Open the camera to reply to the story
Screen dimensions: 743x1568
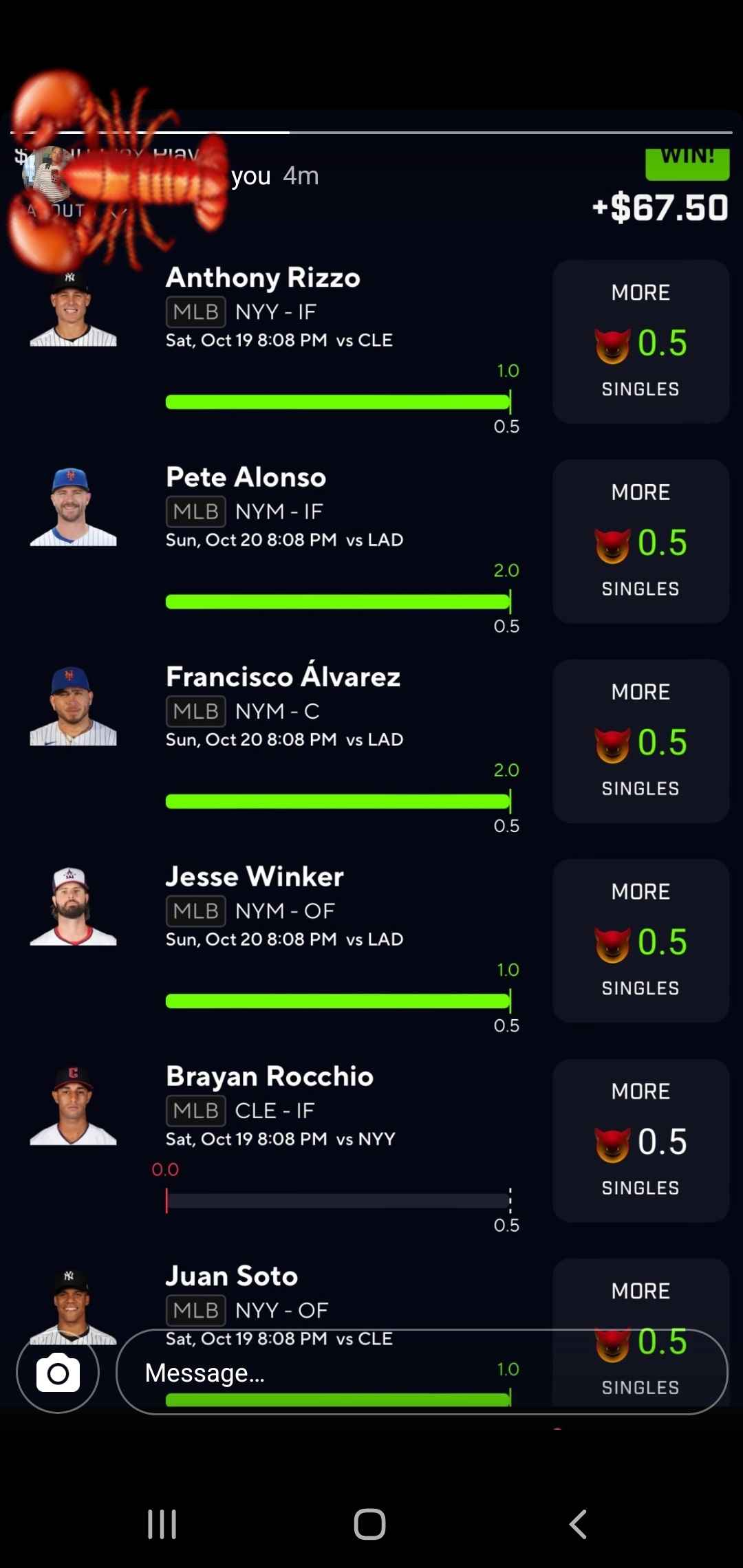click(x=58, y=1373)
